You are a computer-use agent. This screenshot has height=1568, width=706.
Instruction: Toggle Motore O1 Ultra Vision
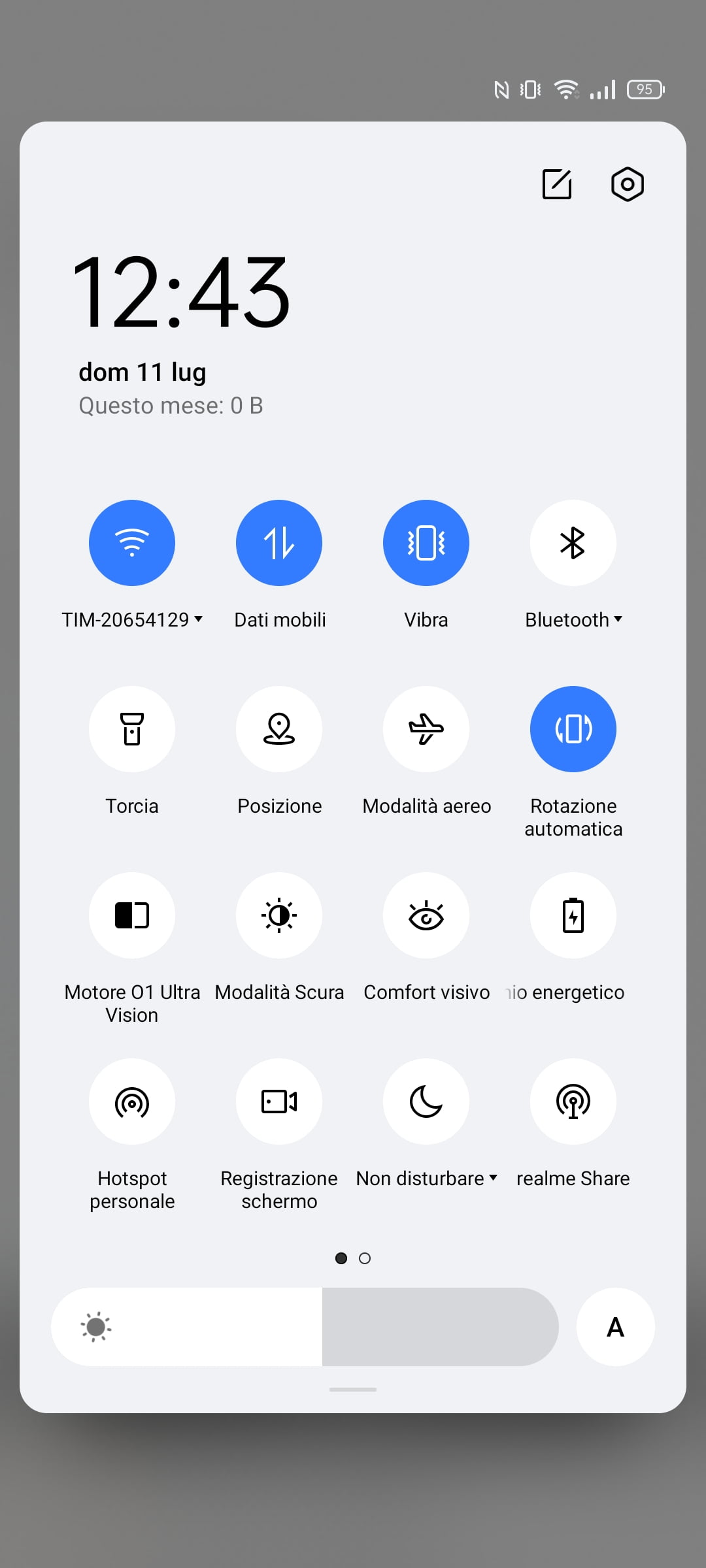[132, 915]
